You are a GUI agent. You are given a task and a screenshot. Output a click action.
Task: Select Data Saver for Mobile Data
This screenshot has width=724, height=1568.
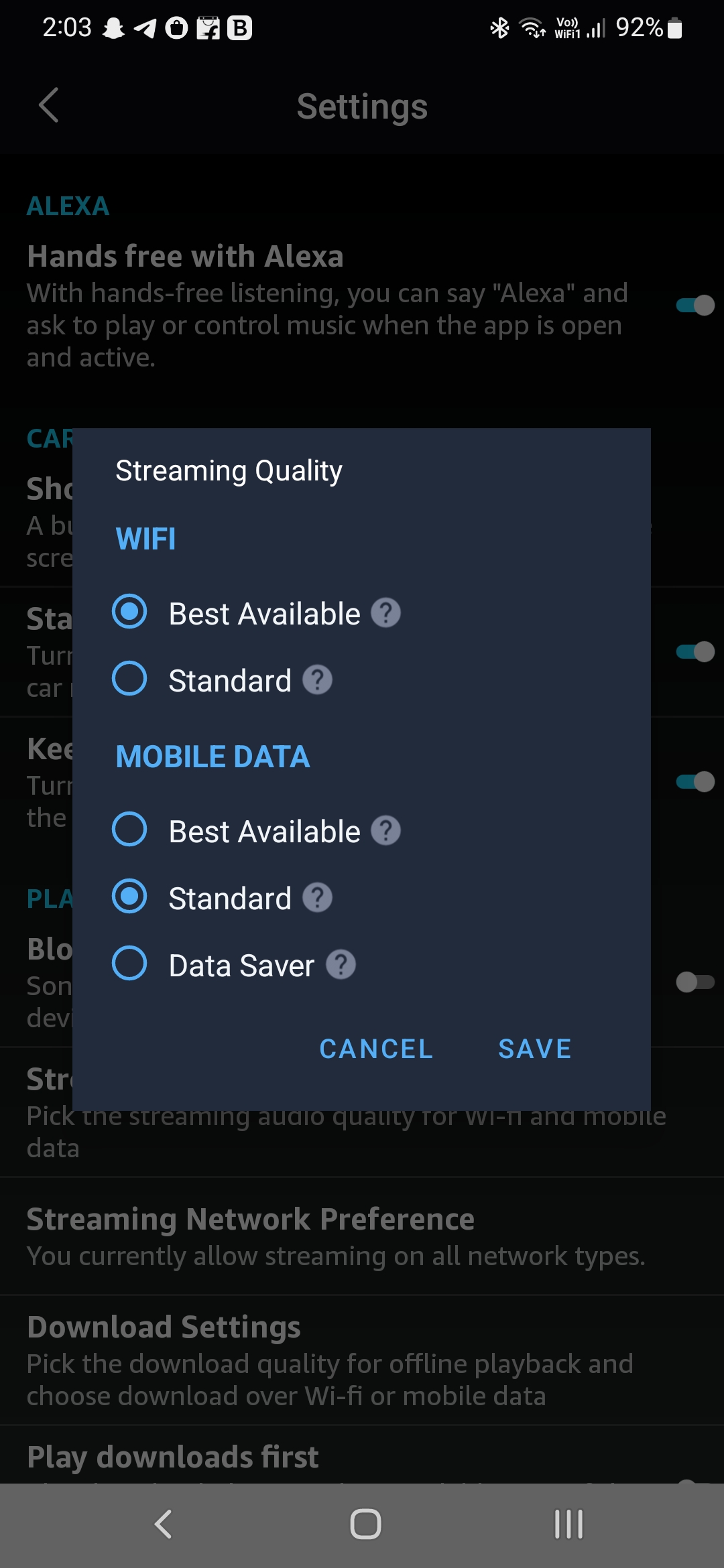point(130,964)
